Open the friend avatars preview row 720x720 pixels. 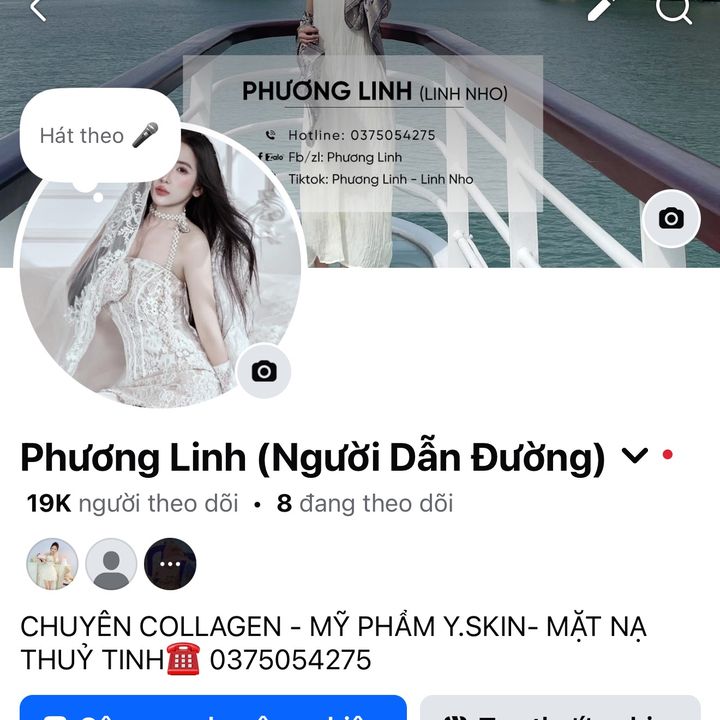click(x=110, y=564)
